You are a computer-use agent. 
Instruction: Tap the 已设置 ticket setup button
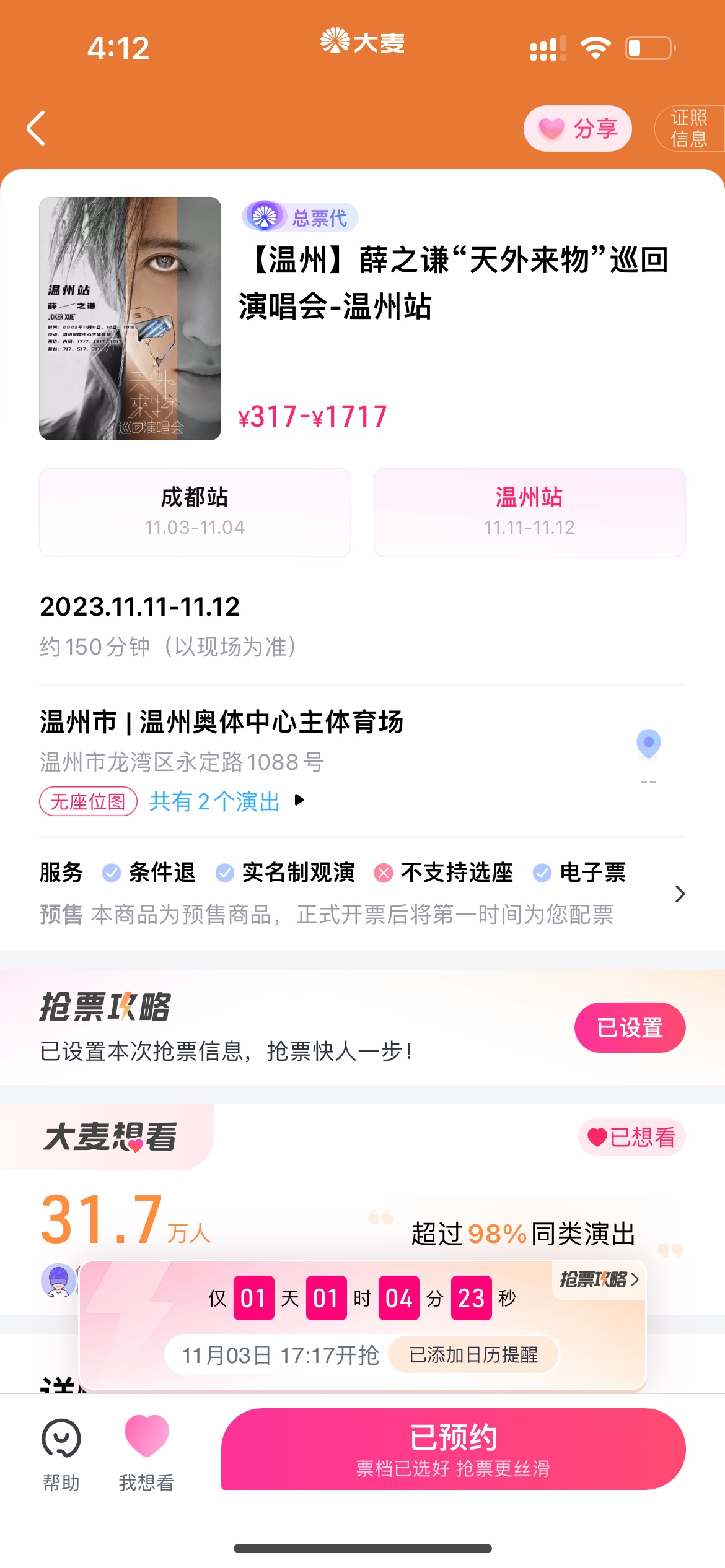(x=630, y=1027)
